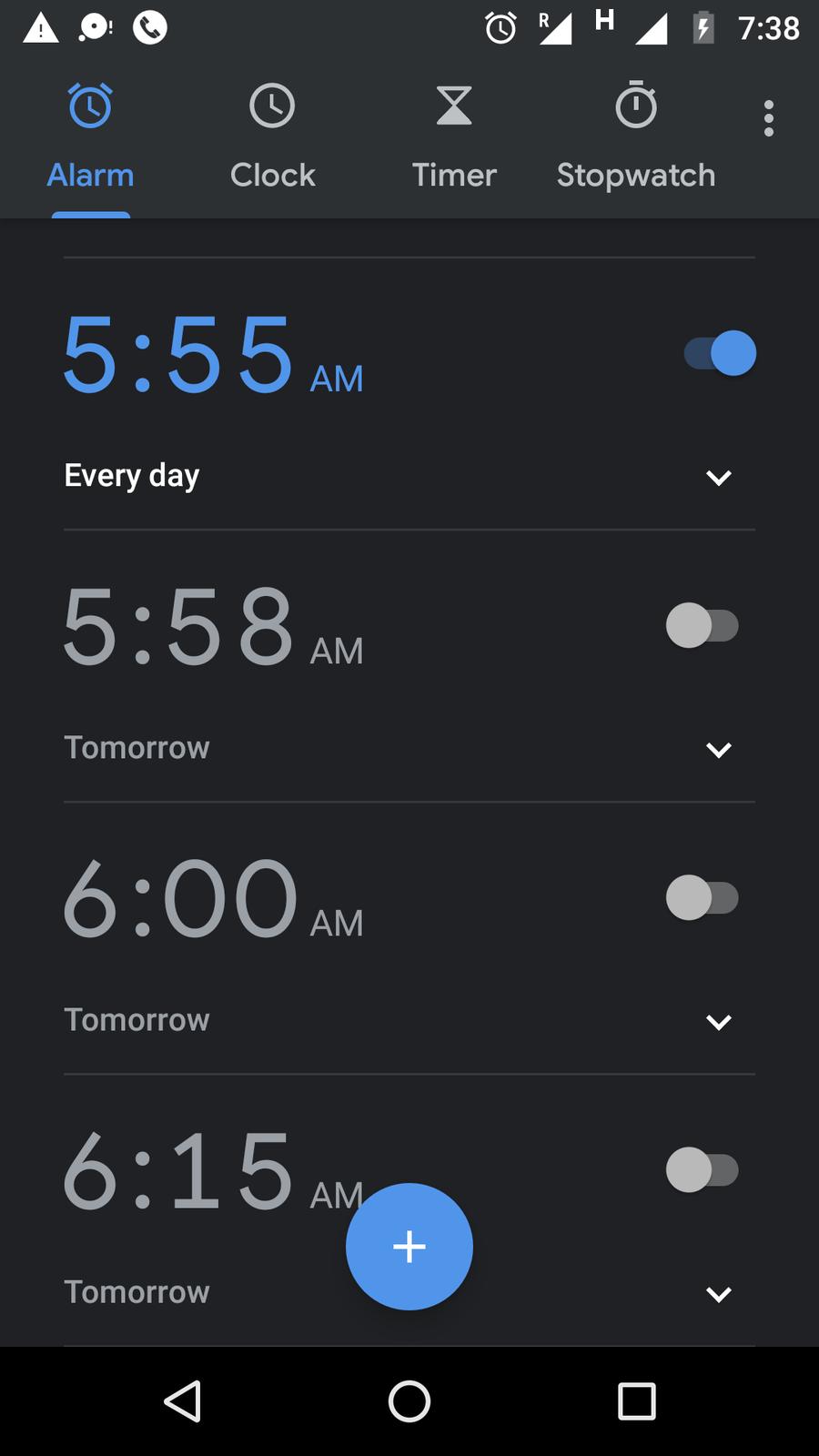Image resolution: width=819 pixels, height=1456 pixels.
Task: Go back using the navigation bar
Action: pos(182,1400)
